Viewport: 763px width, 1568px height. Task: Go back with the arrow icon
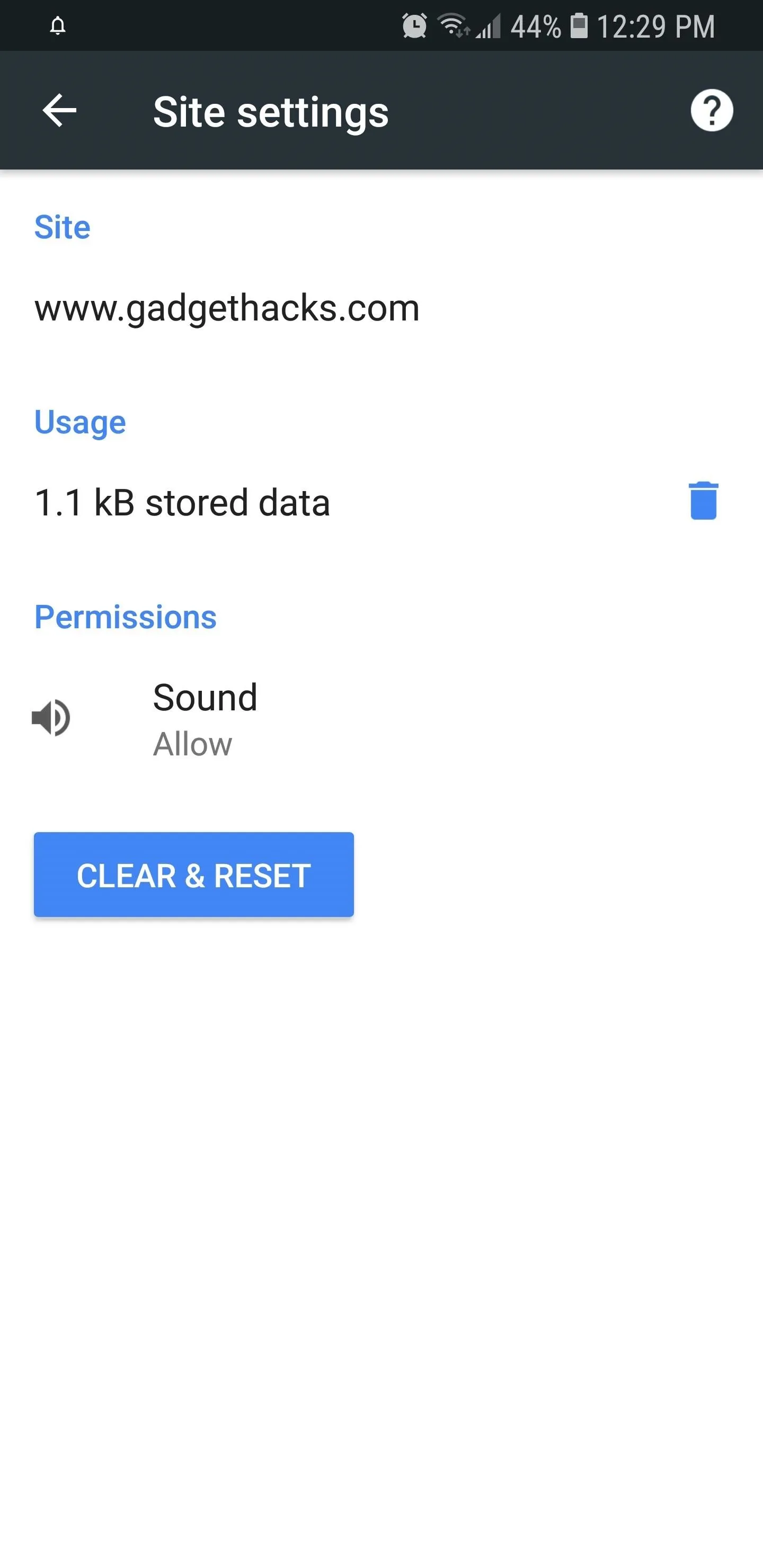59,111
